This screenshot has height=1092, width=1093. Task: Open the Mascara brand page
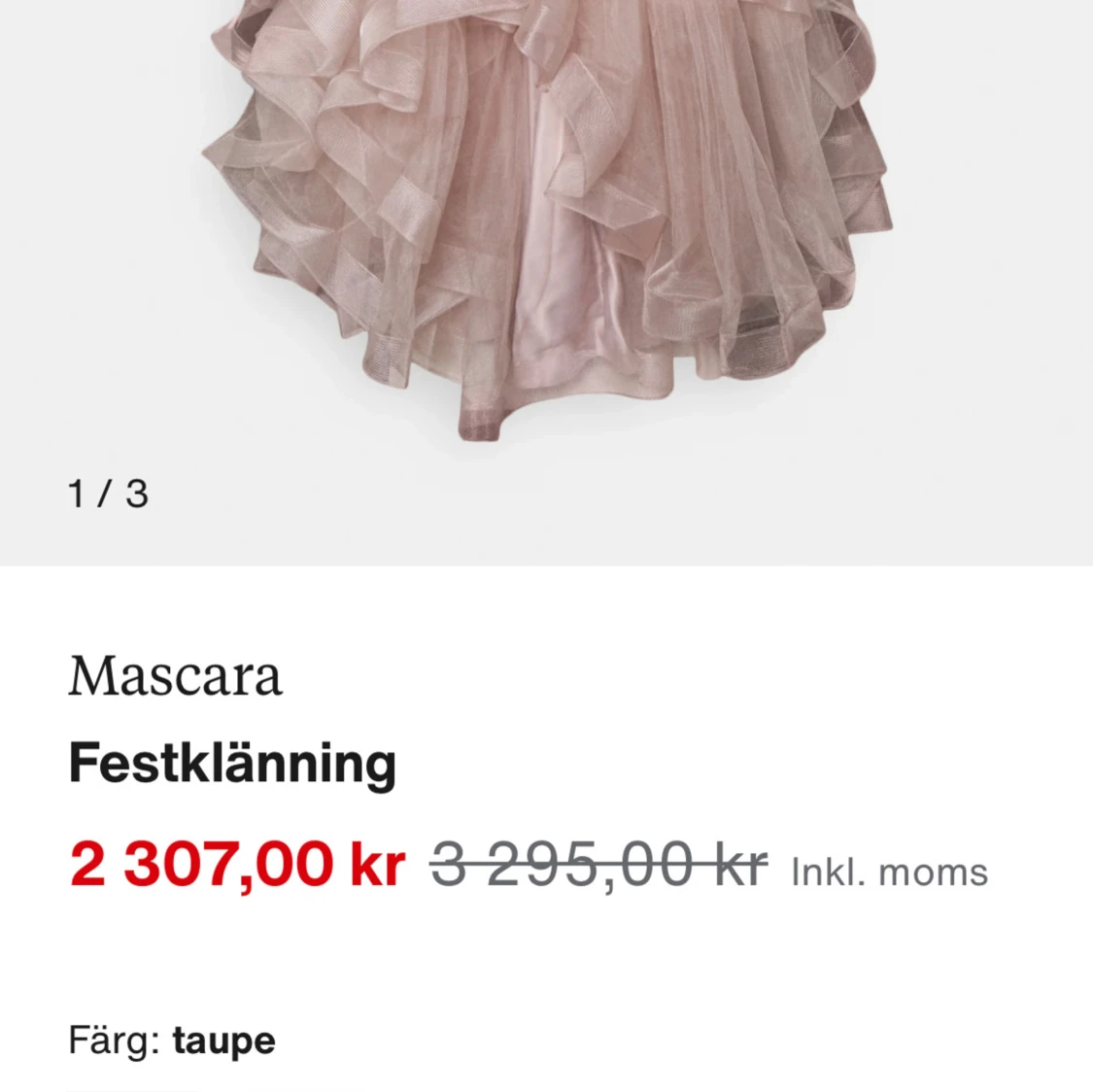pyautogui.click(x=175, y=676)
